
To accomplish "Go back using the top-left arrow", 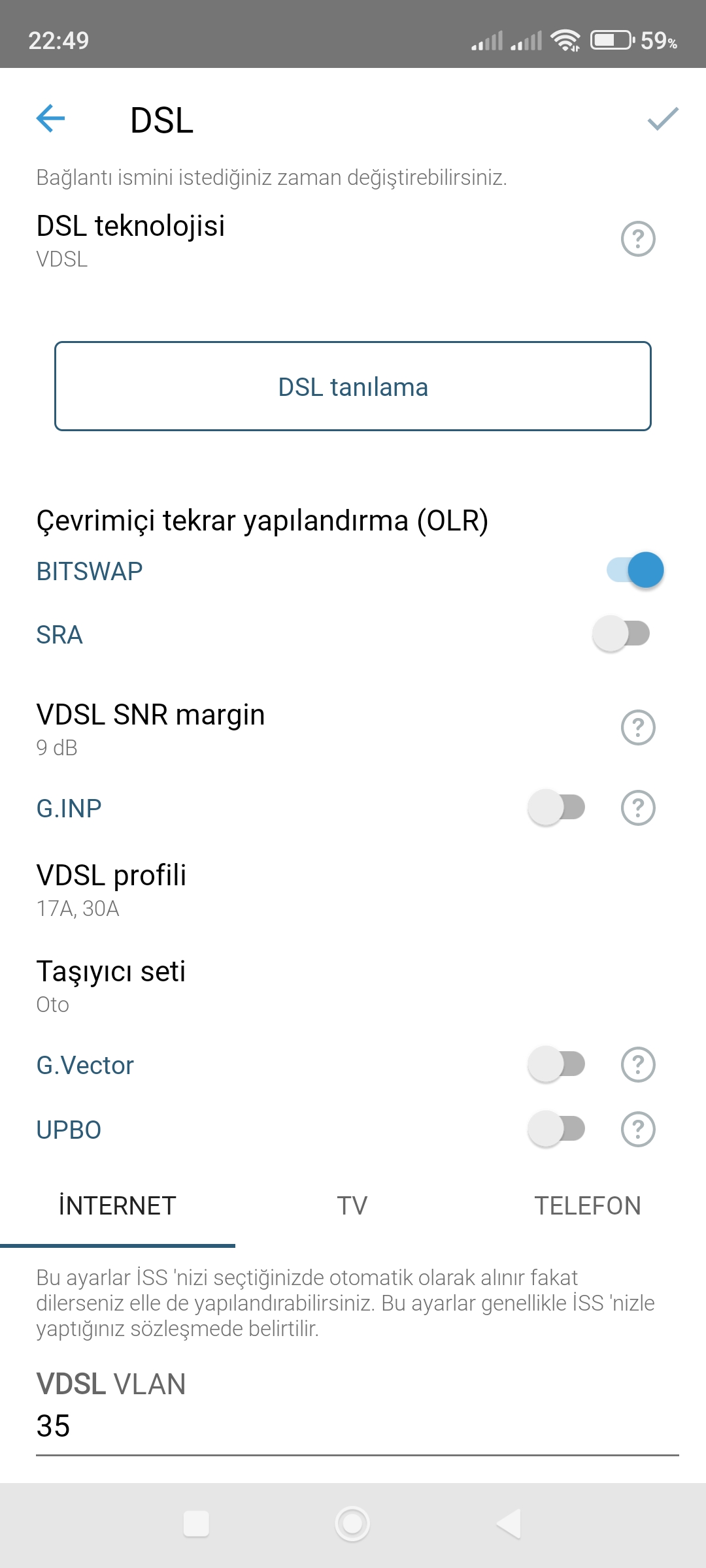I will pyautogui.click(x=50, y=119).
